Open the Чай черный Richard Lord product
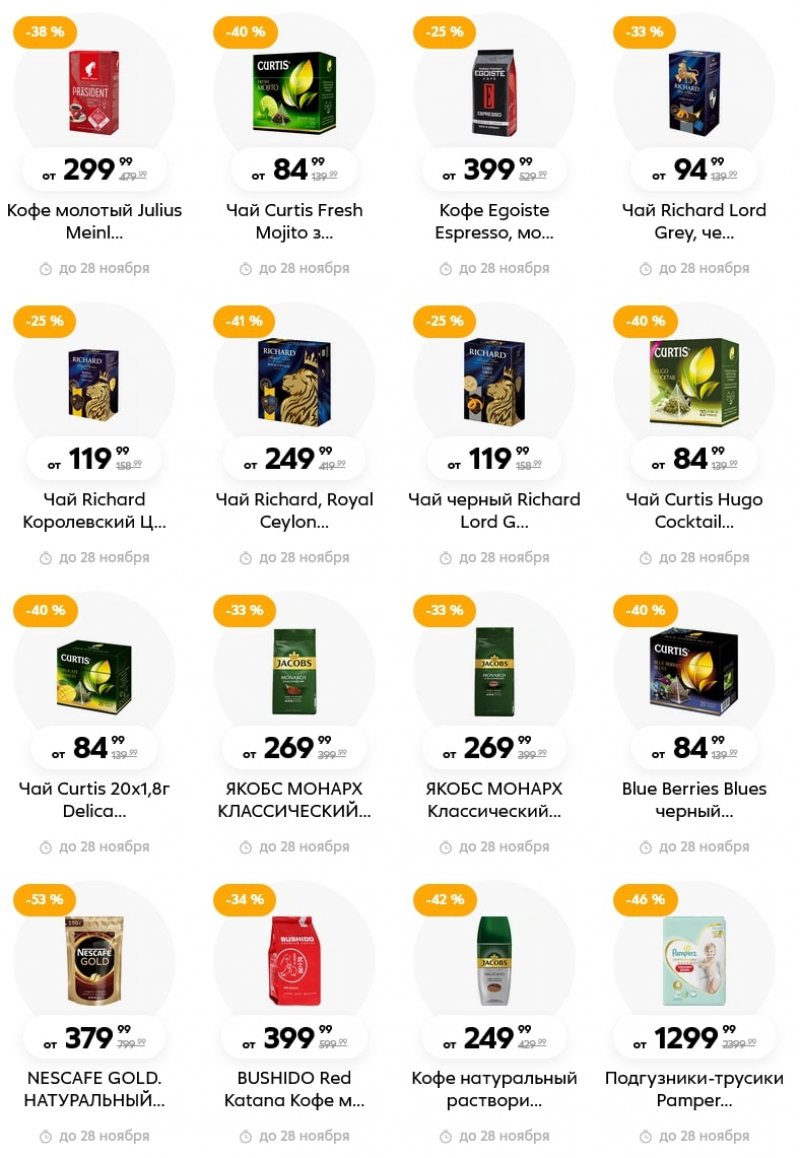 pyautogui.click(x=494, y=510)
